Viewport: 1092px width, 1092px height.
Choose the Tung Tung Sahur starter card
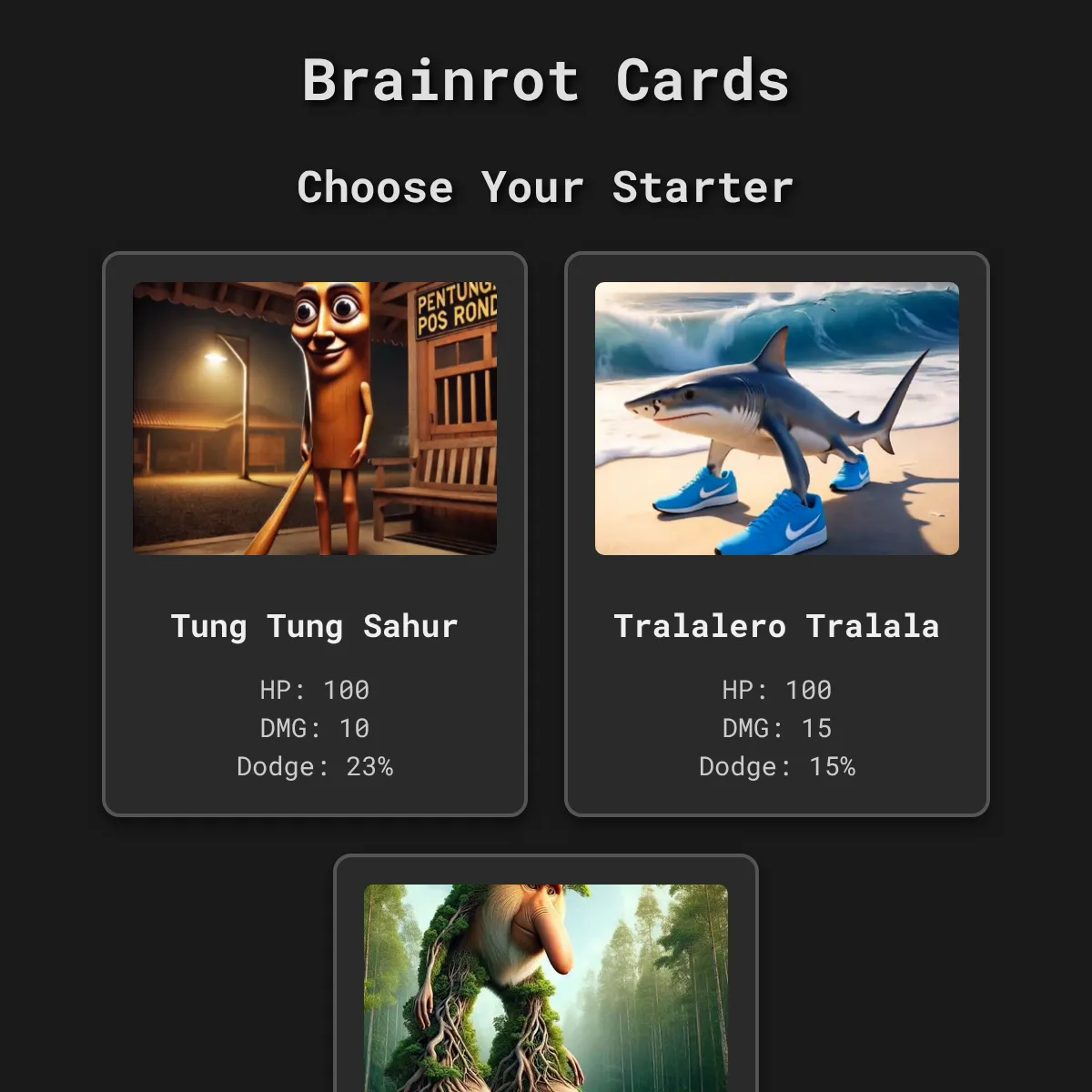(x=315, y=533)
